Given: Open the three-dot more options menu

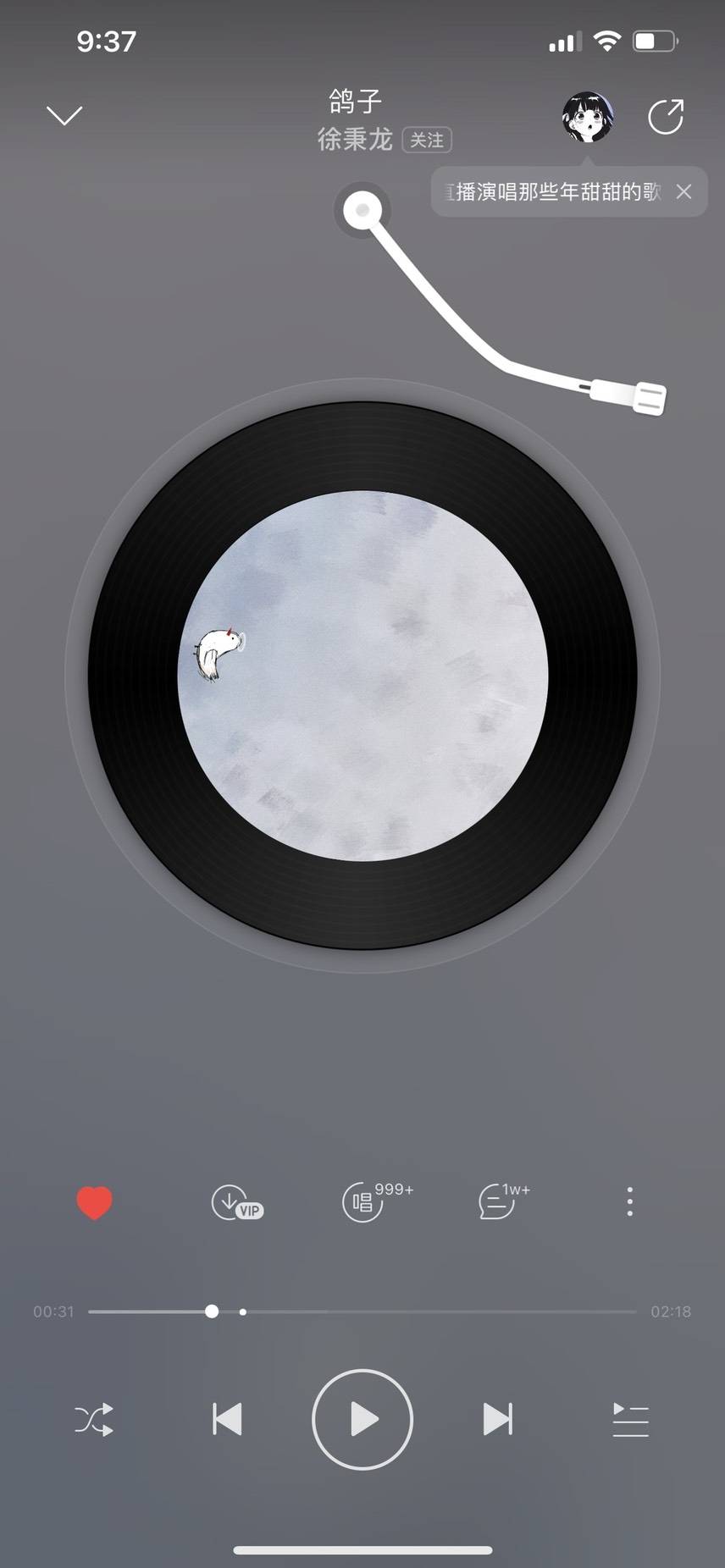Looking at the screenshot, I should coord(629,1201).
